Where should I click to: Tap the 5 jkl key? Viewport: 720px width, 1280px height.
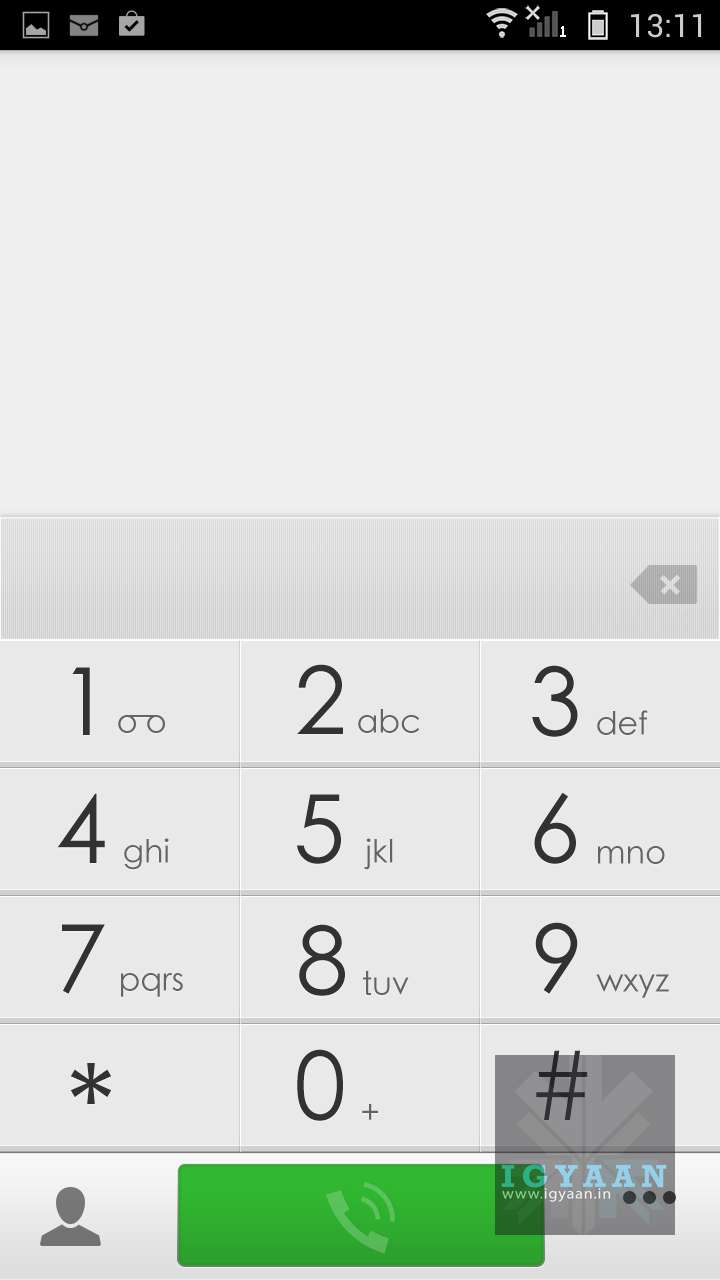tap(360, 831)
